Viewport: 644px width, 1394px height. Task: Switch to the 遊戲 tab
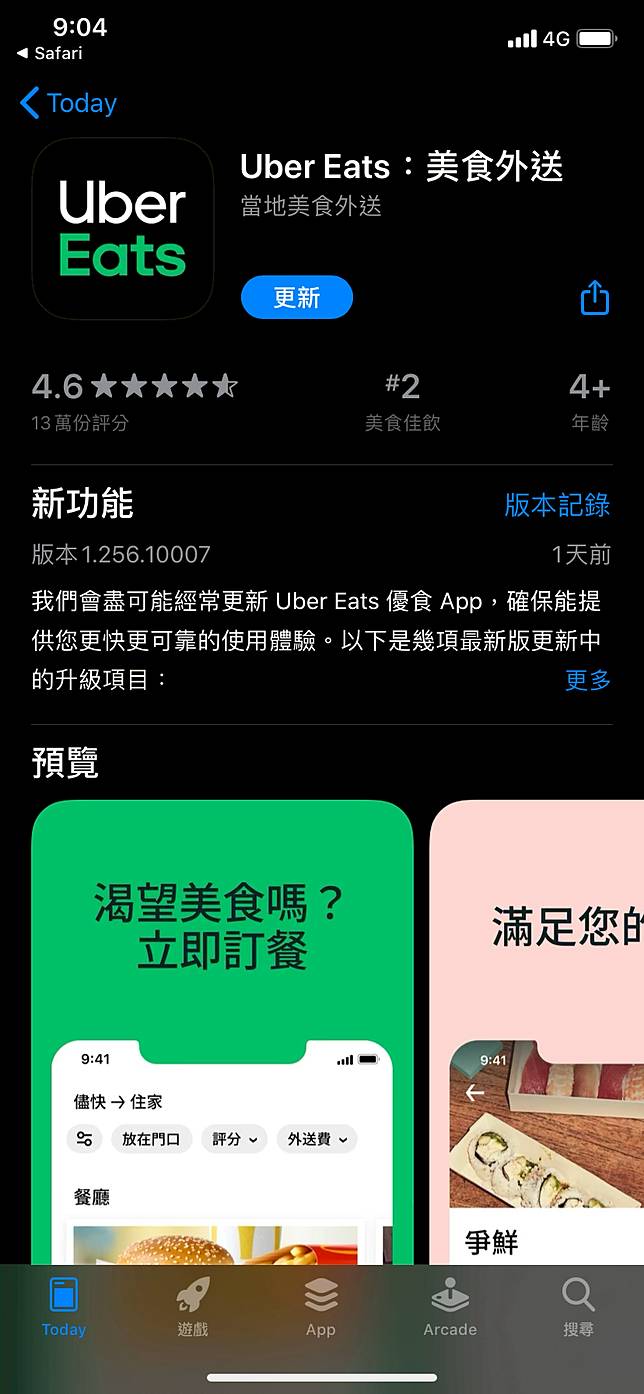coord(193,1308)
